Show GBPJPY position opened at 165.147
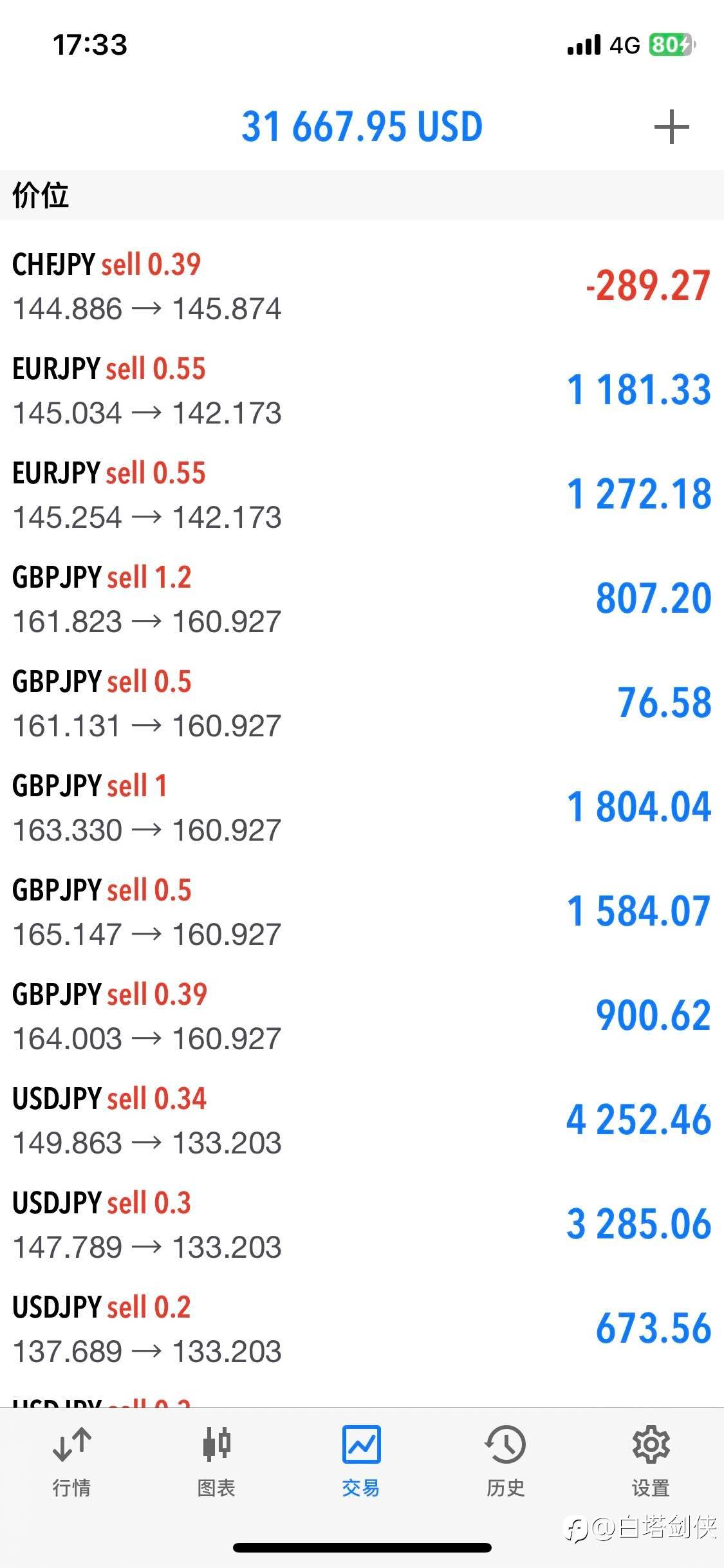The image size is (724, 1568). (x=360, y=912)
